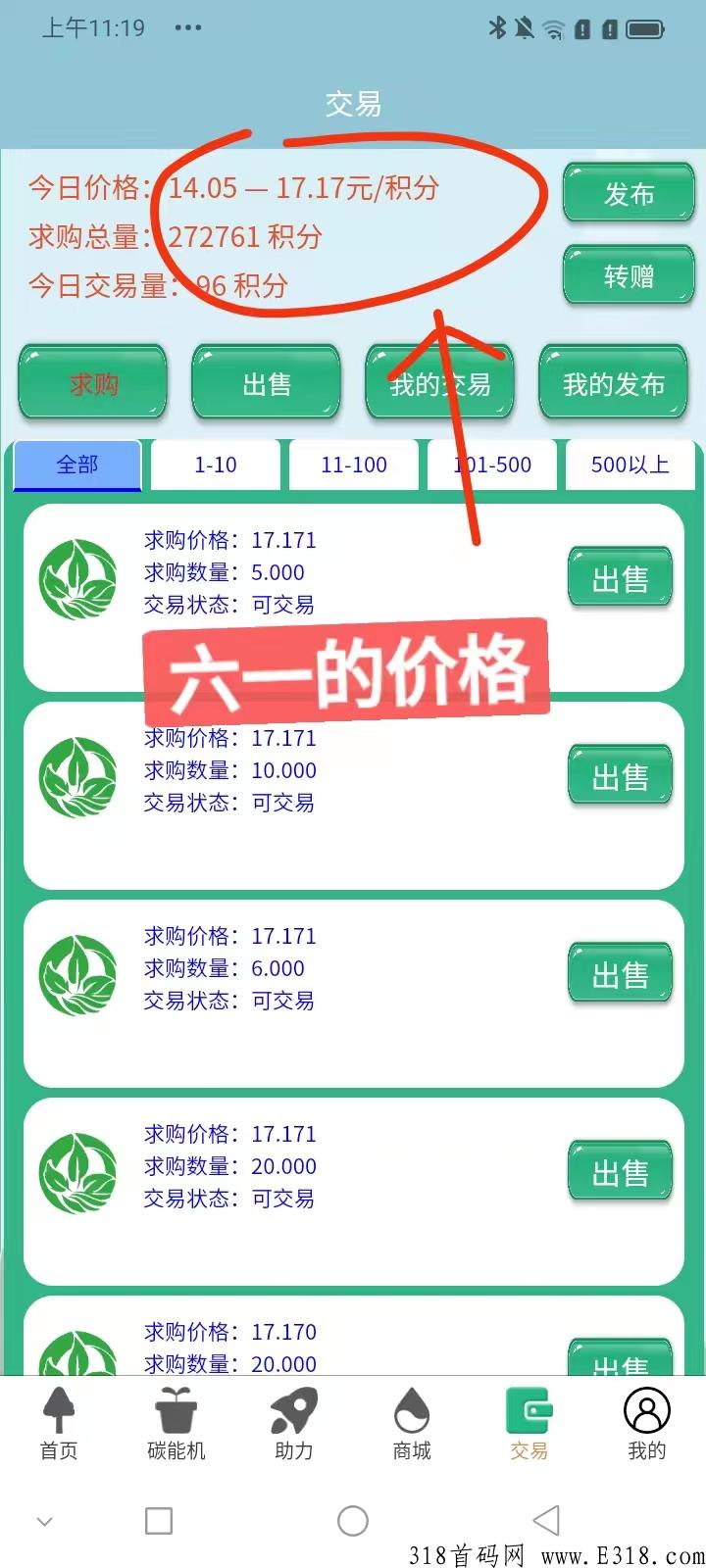This screenshot has width=706, height=1568.
Task: Switch to the 500以上 category
Action: 630,465
